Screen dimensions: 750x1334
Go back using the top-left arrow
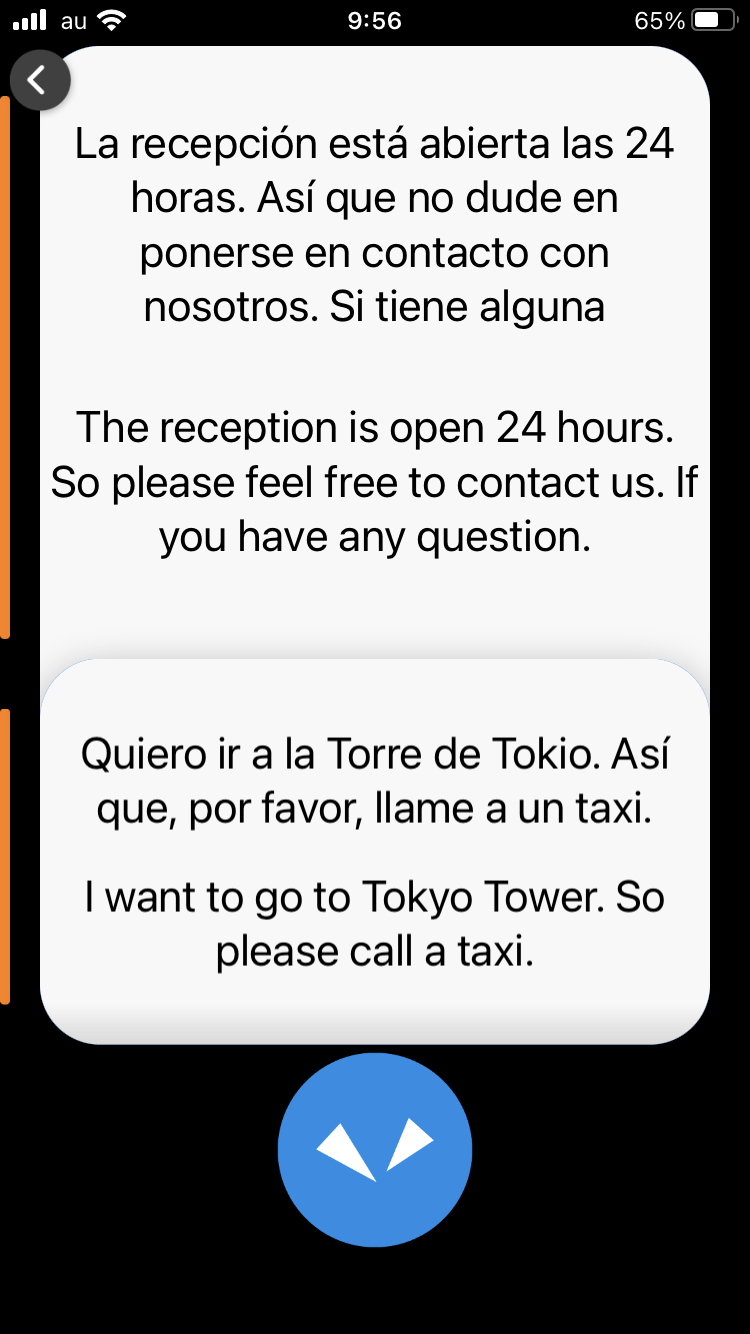click(40, 79)
